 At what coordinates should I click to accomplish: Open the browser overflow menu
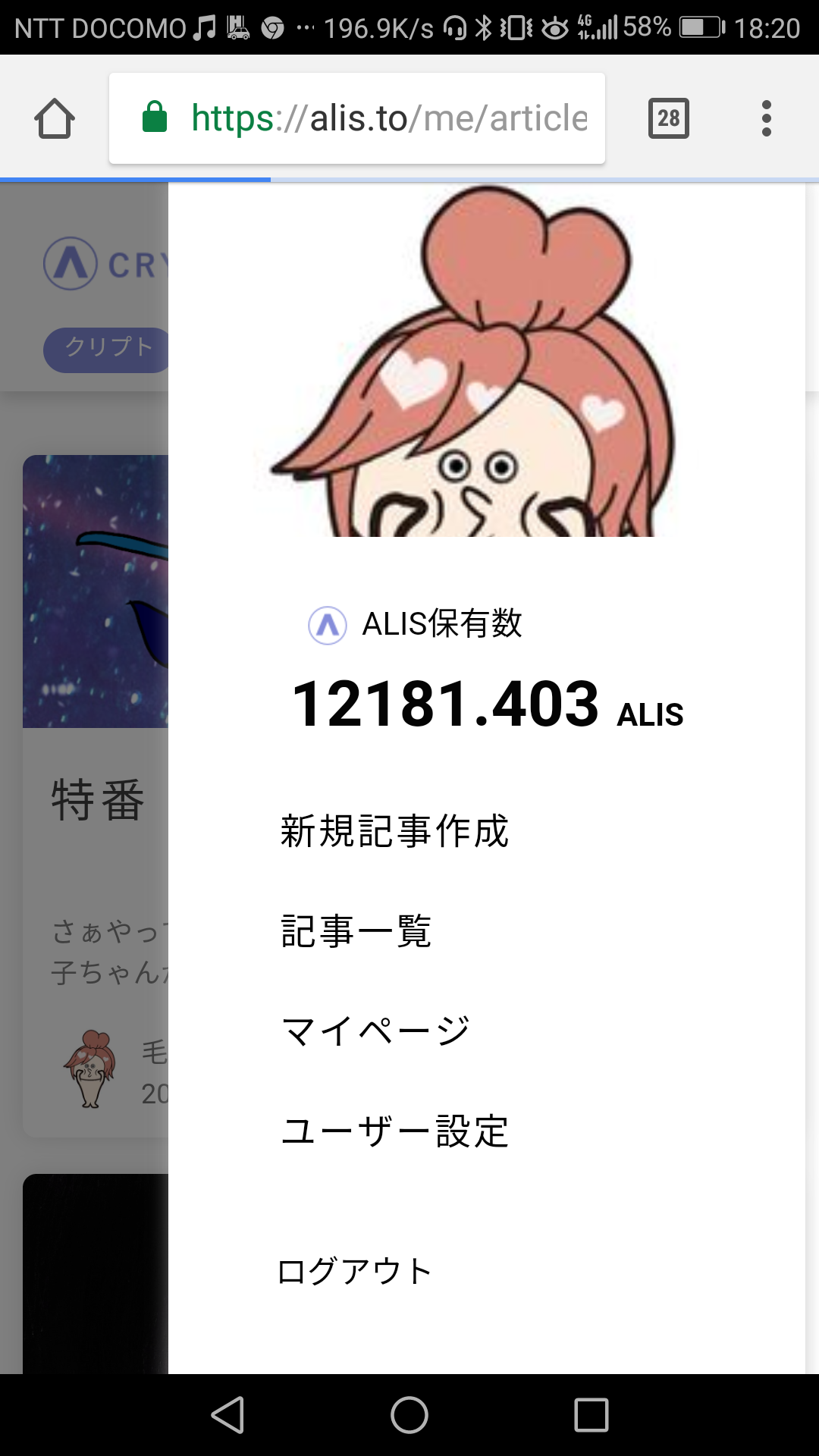pos(766,118)
